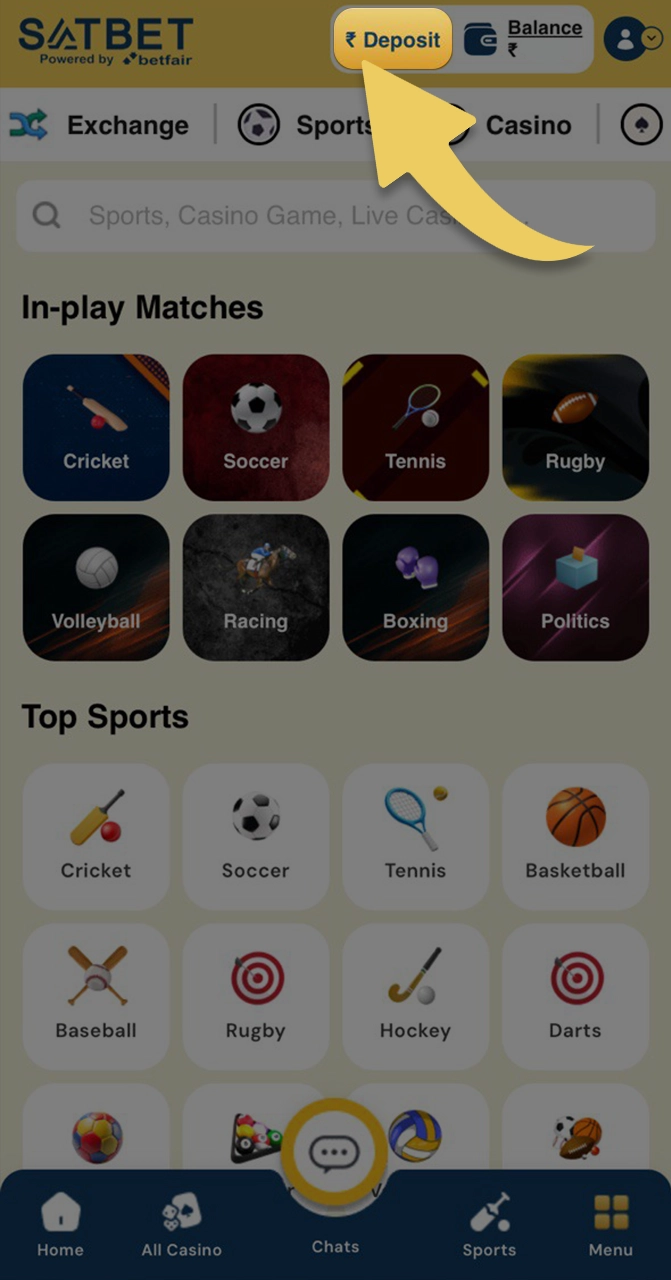The height and width of the screenshot is (1280, 671).
Task: Open Sports in the bottom bar
Action: click(x=489, y=1226)
